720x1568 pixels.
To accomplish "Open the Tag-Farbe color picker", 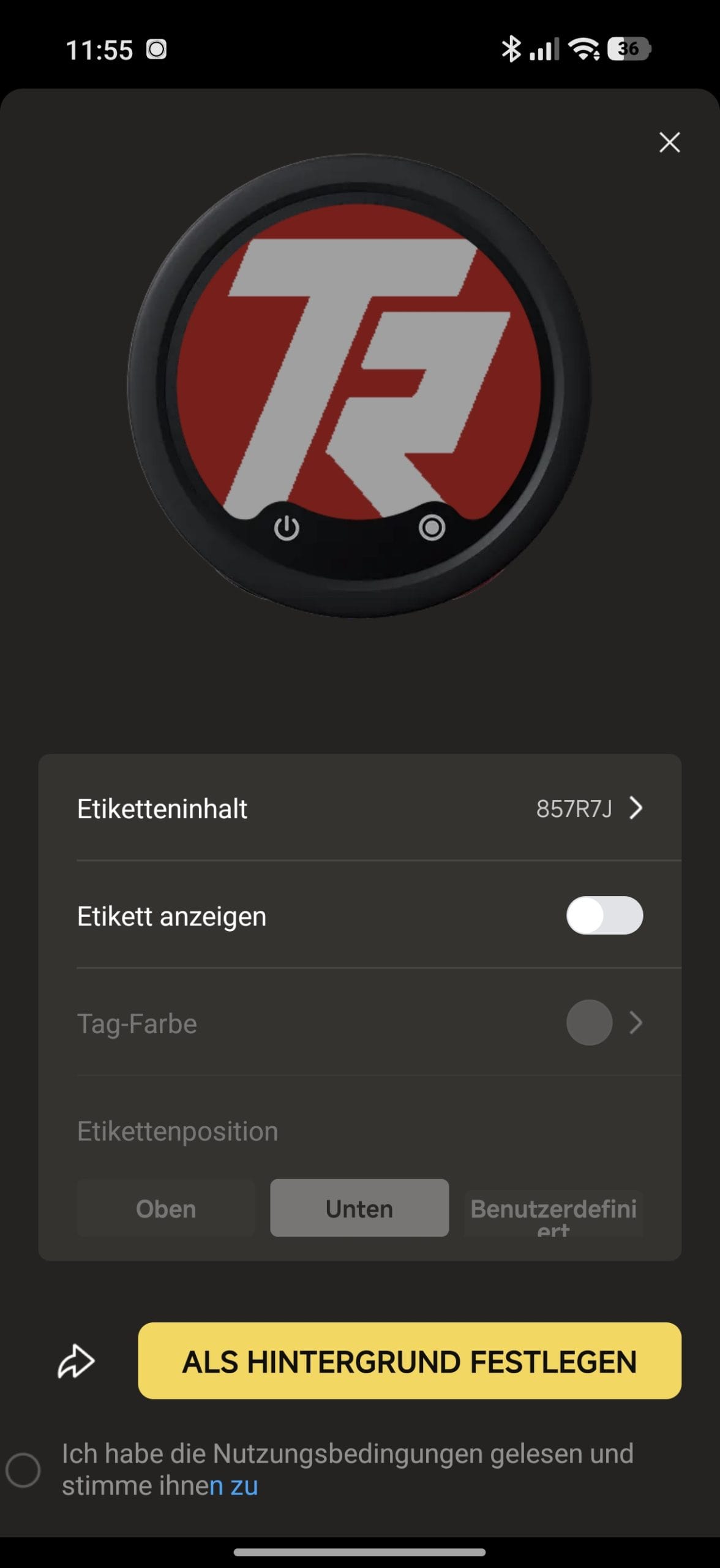I will click(360, 1023).
